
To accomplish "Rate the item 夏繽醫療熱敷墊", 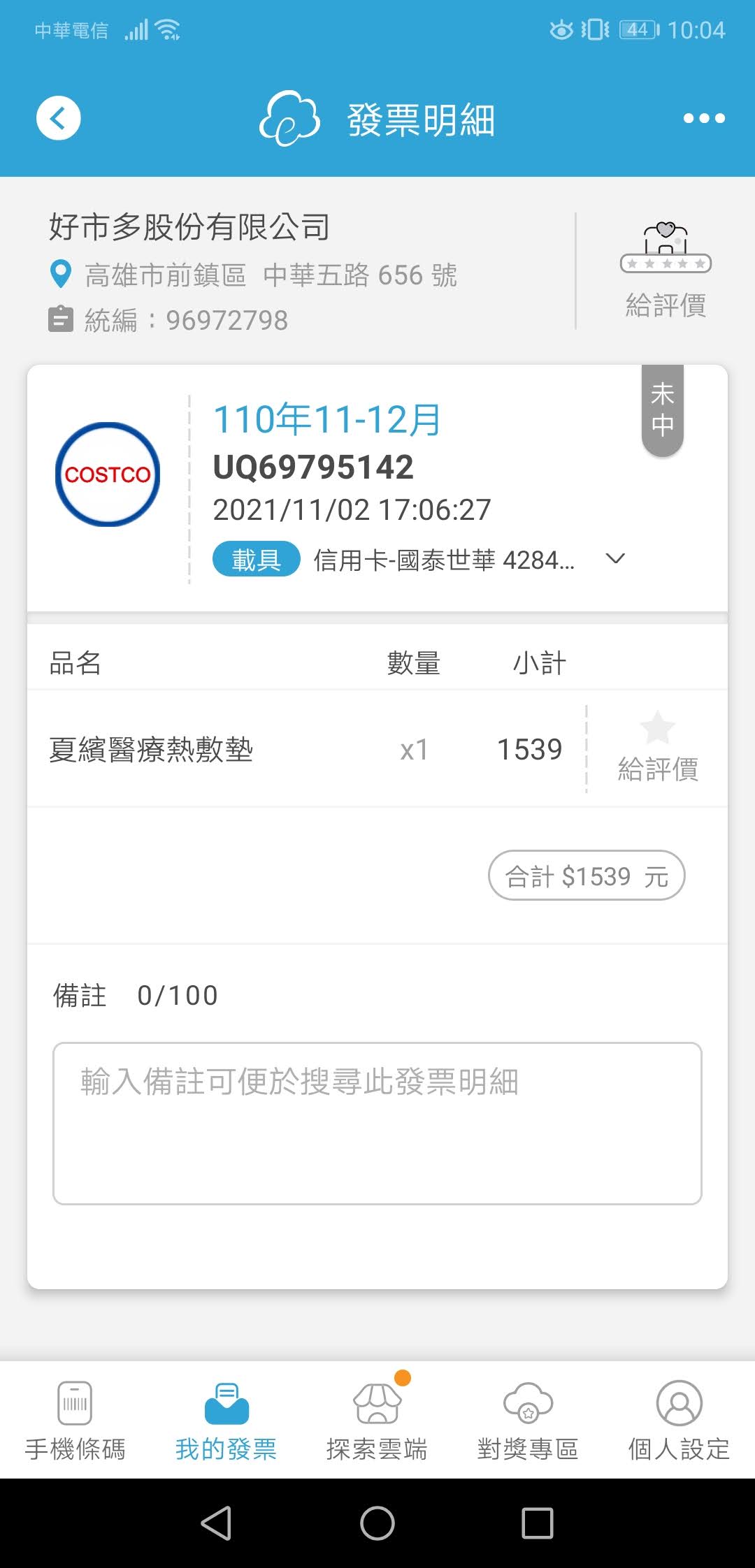I will click(x=658, y=749).
